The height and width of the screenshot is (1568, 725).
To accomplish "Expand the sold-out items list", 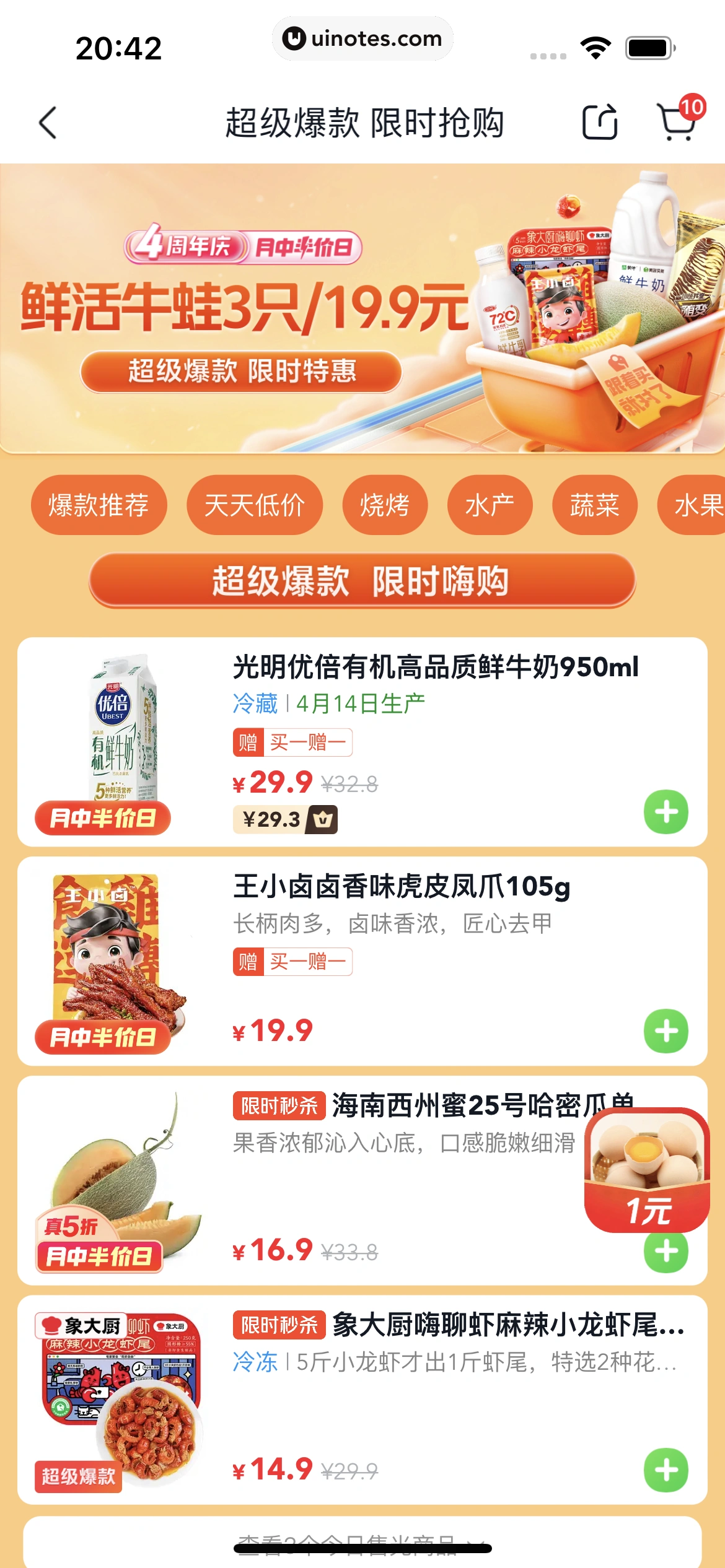I will pyautogui.click(x=362, y=1542).
